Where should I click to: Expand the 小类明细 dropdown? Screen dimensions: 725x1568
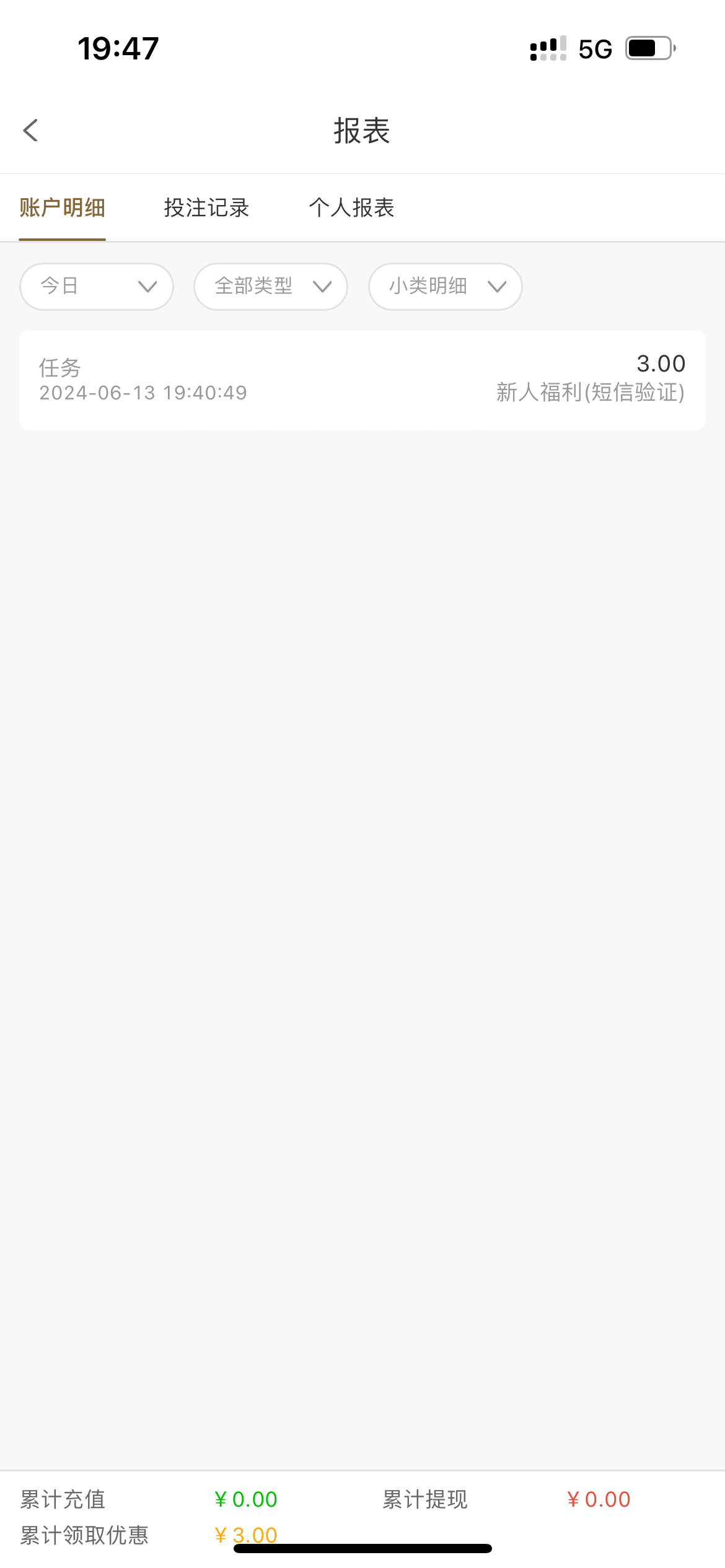tap(445, 287)
